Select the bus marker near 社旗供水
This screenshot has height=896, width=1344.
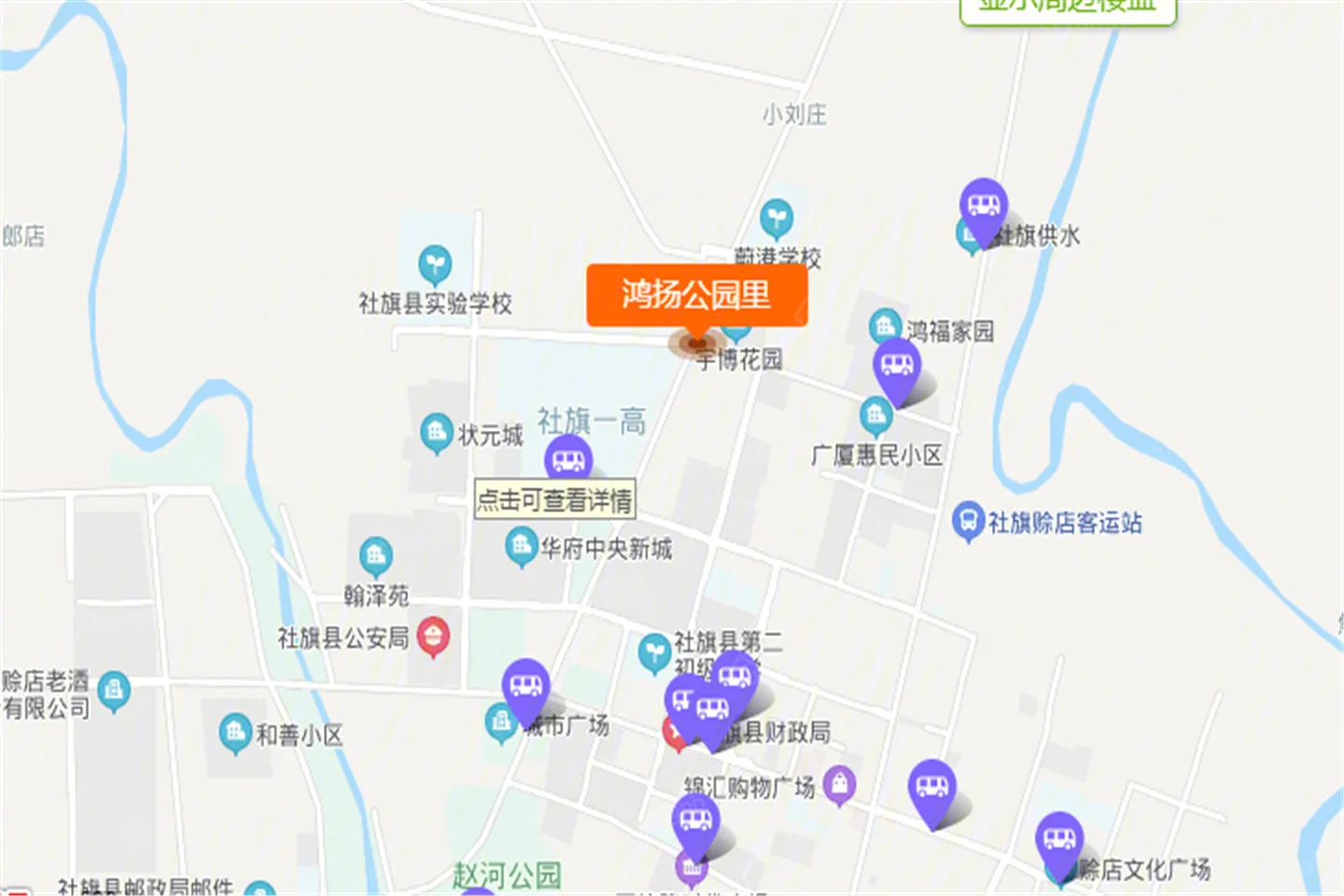[983, 205]
